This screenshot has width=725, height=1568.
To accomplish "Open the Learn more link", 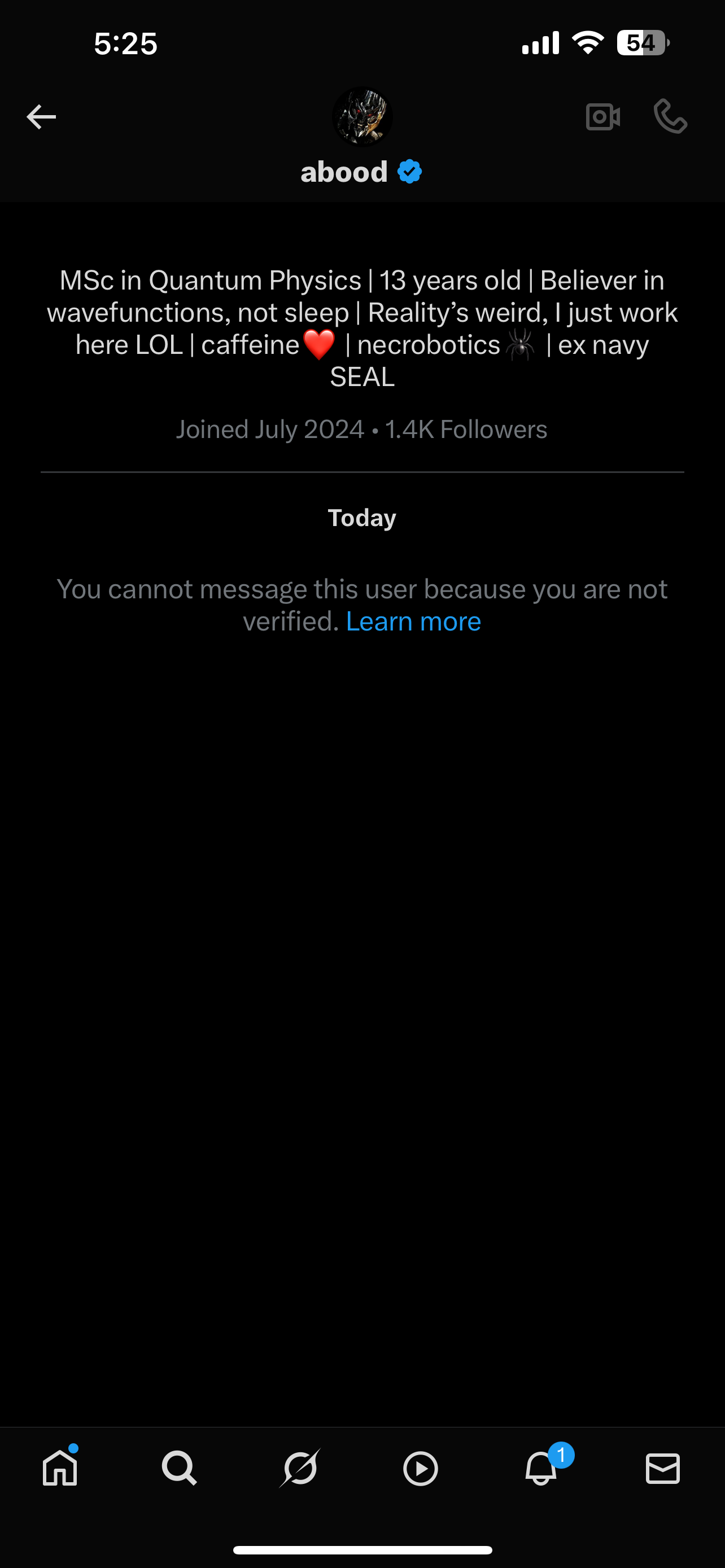I will tap(413, 621).
